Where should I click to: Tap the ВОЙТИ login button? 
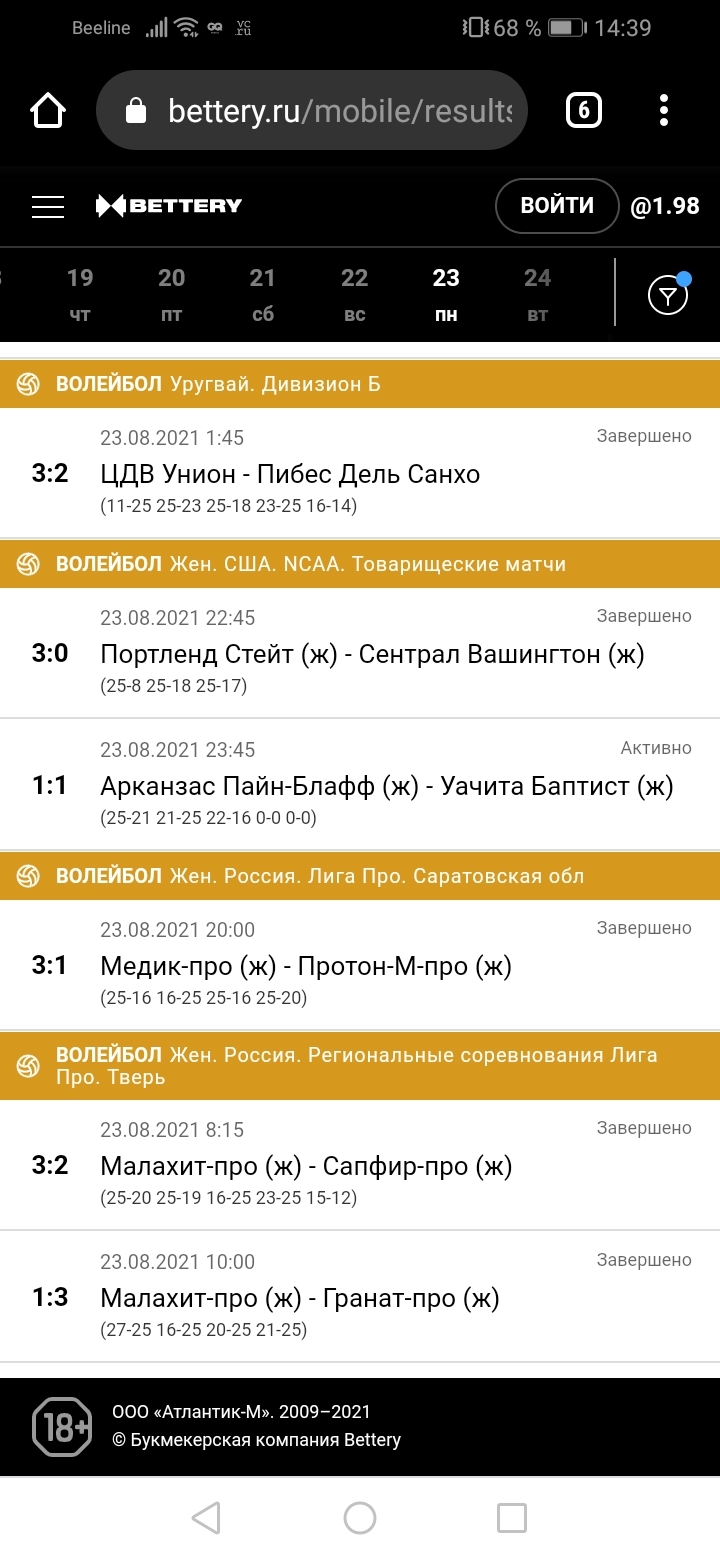pos(557,206)
